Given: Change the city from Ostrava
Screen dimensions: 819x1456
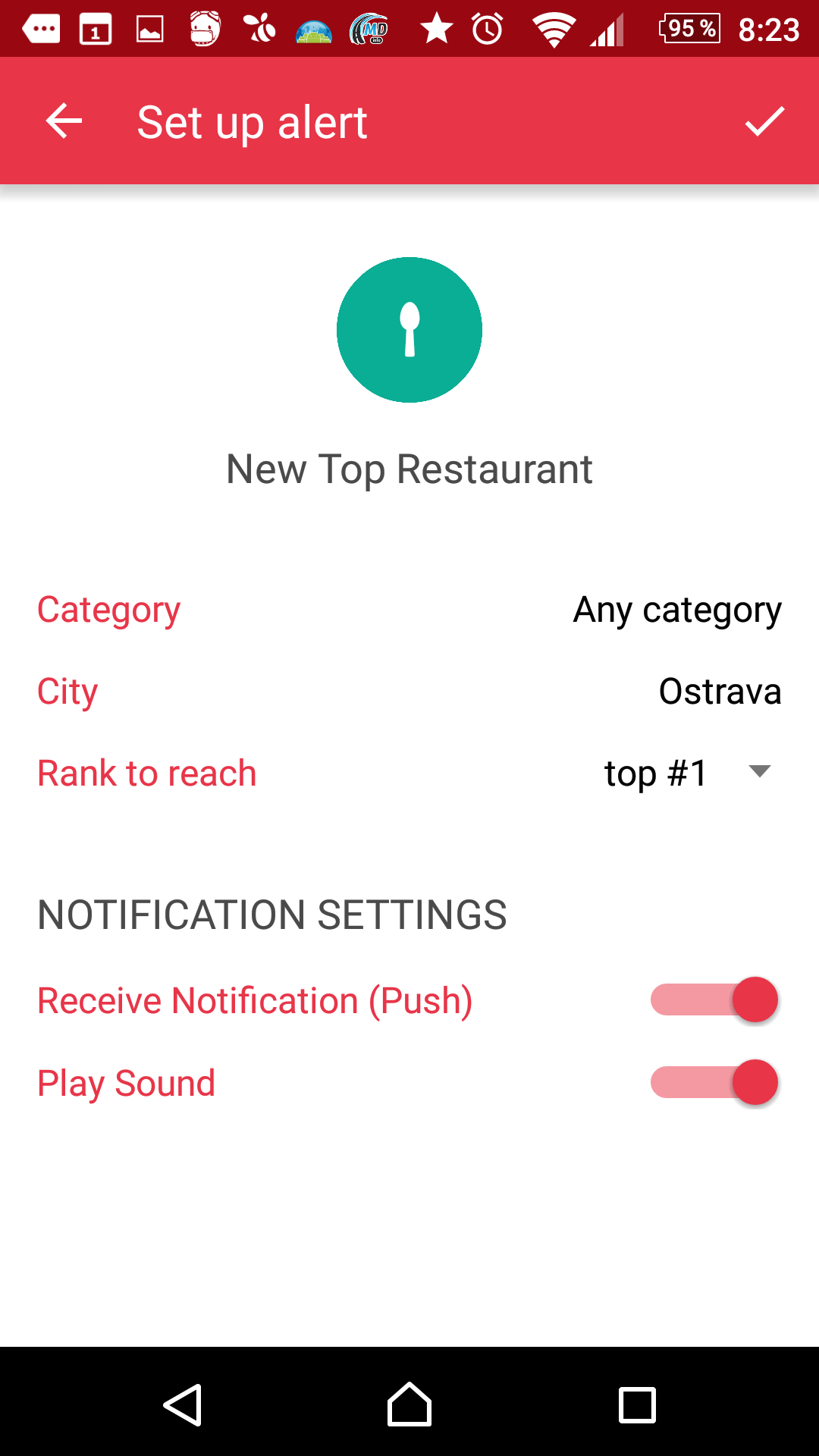Looking at the screenshot, I should [x=409, y=692].
